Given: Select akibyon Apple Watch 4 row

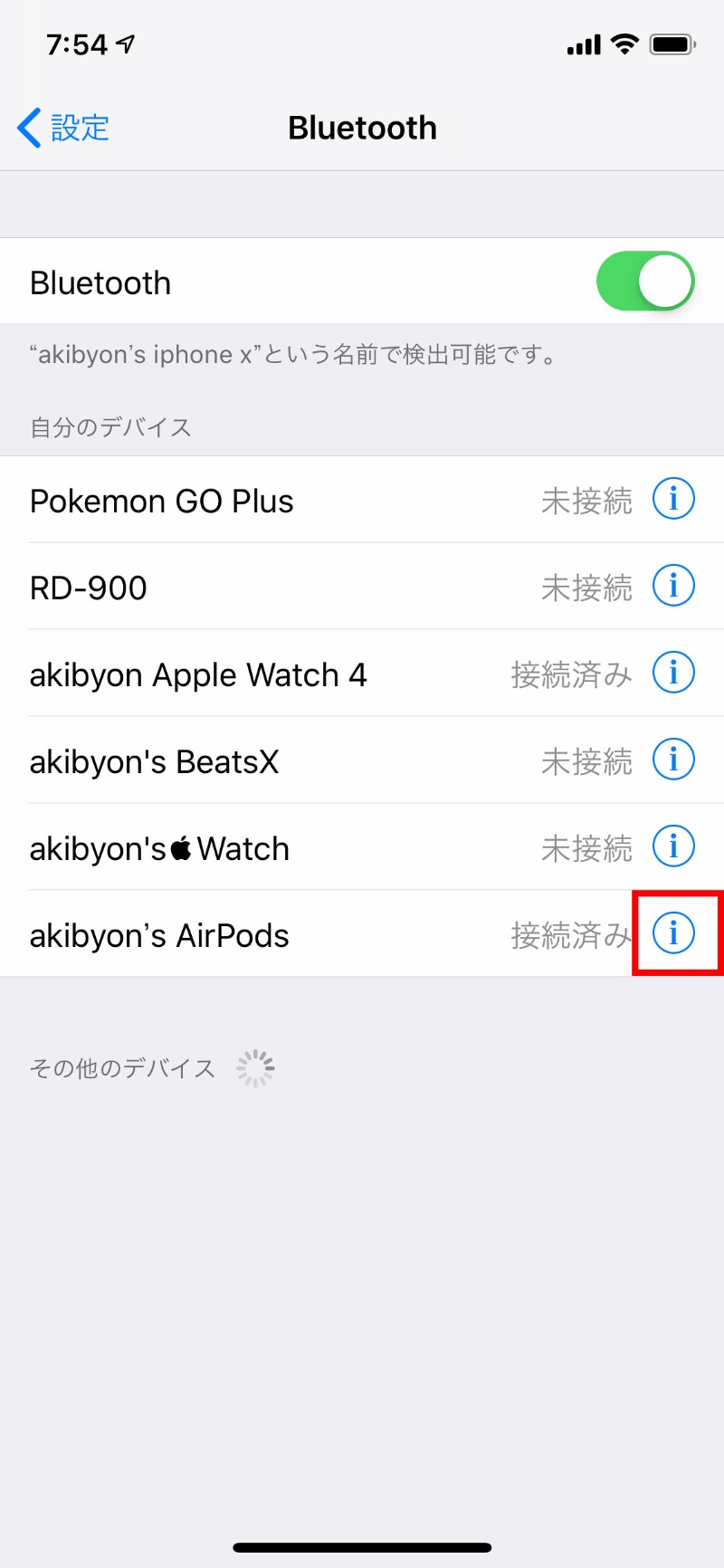Looking at the screenshot, I should (x=271, y=674).
